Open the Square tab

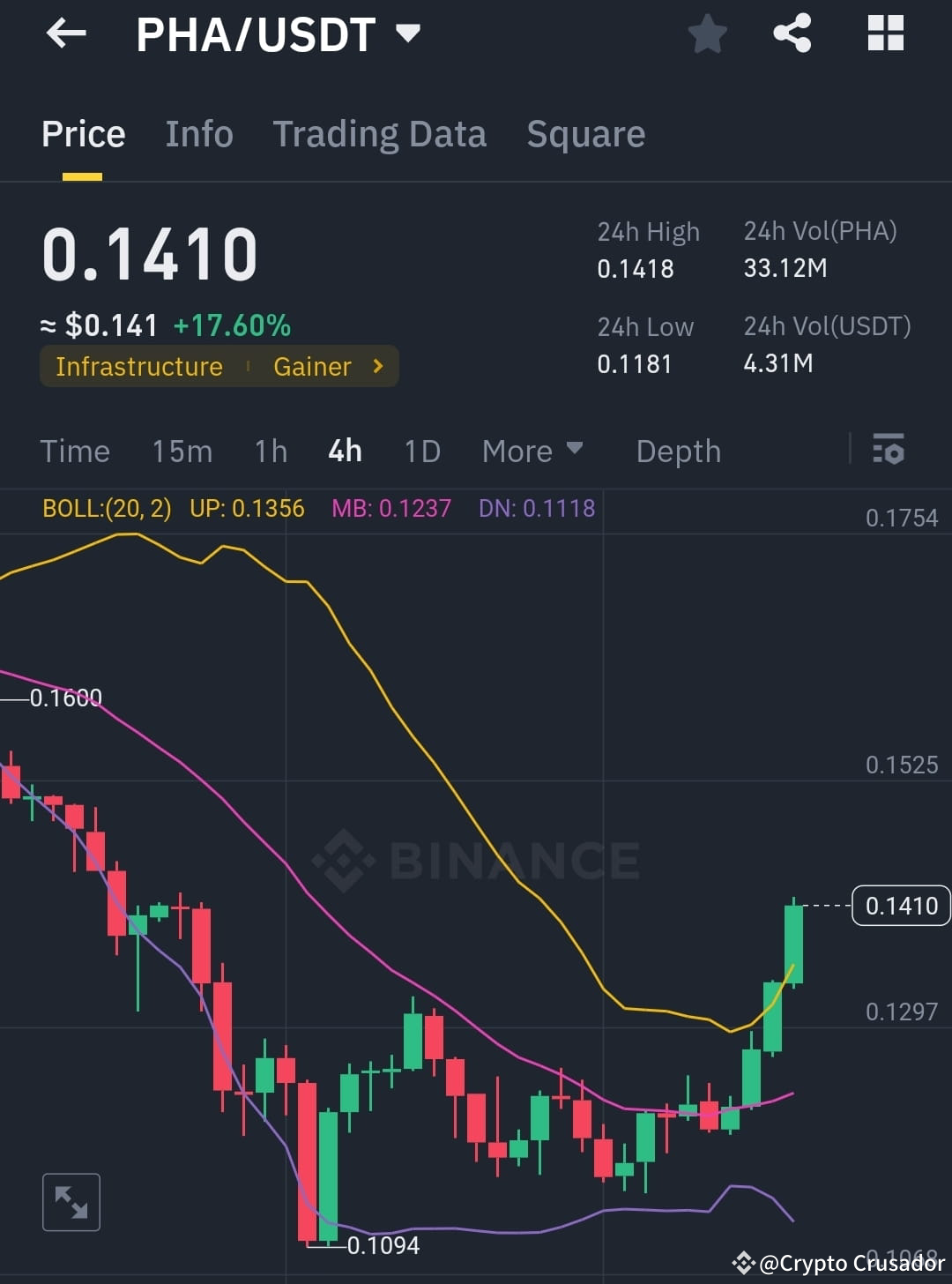click(585, 134)
